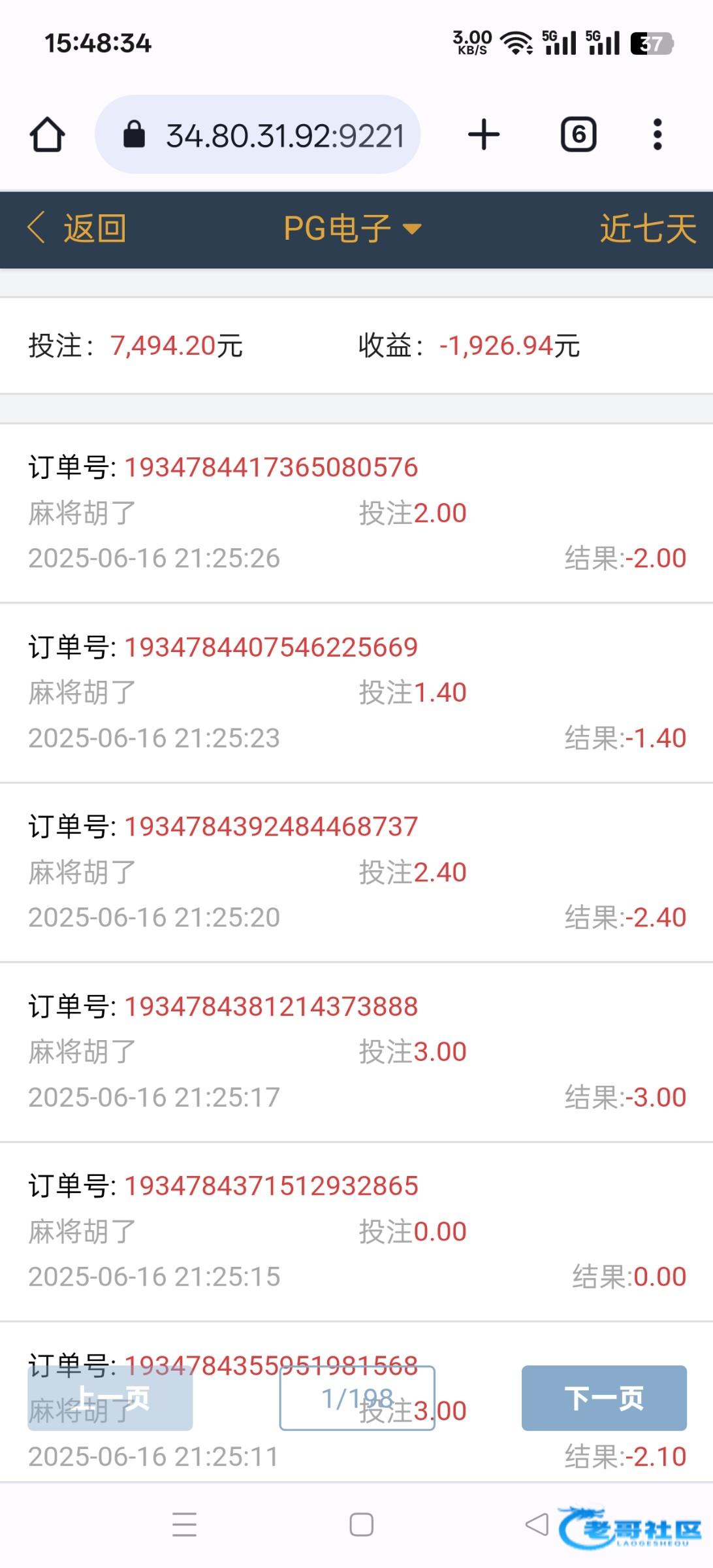The width and height of the screenshot is (713, 1568).
Task: Open the 近七天 date range filter
Action: pyautogui.click(x=648, y=229)
